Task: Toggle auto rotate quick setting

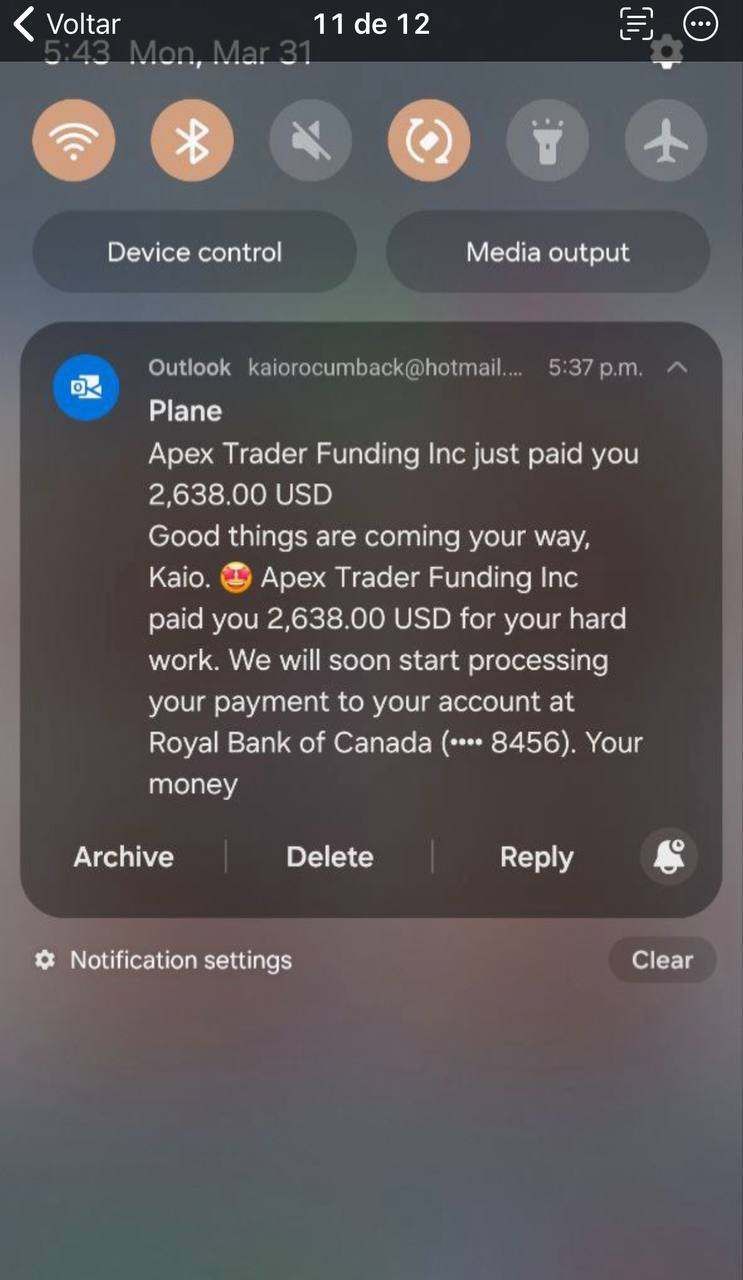Action: (x=429, y=141)
